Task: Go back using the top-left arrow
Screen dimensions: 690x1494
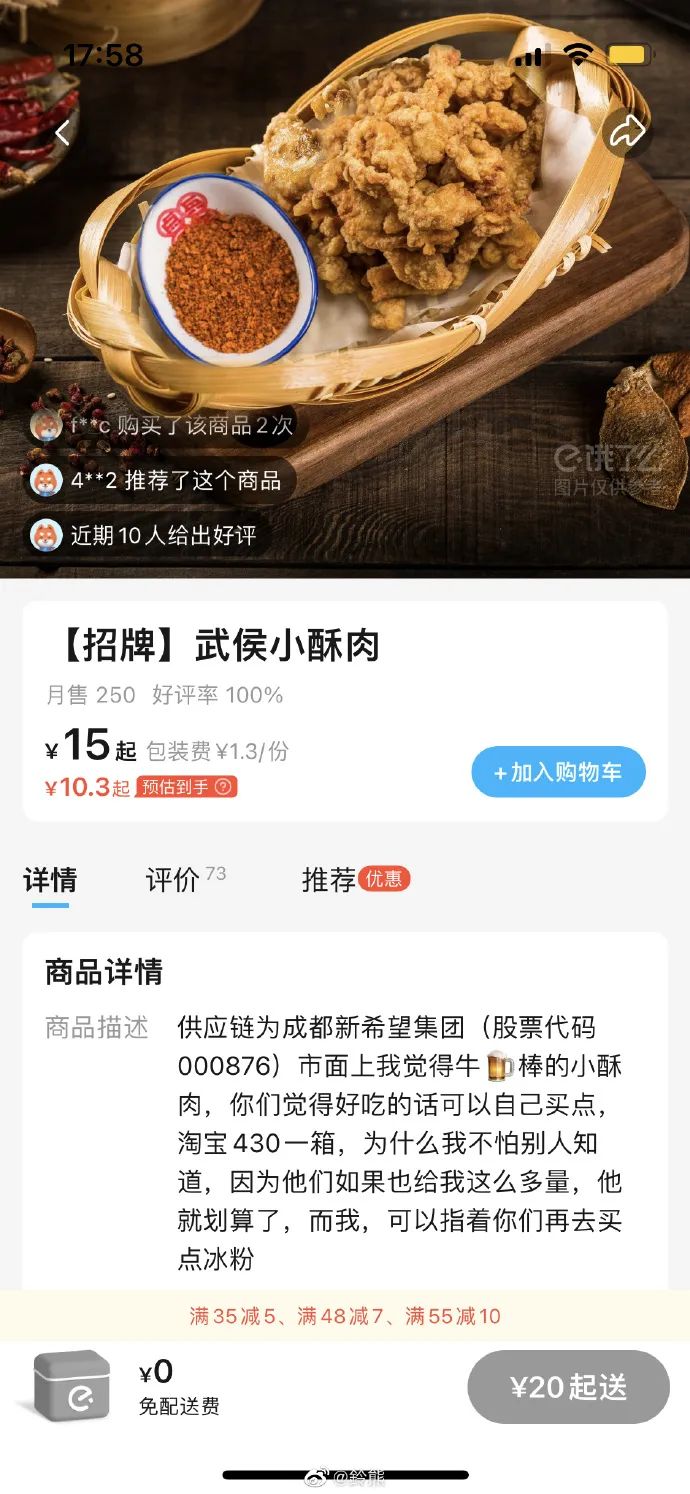Action: pyautogui.click(x=62, y=132)
